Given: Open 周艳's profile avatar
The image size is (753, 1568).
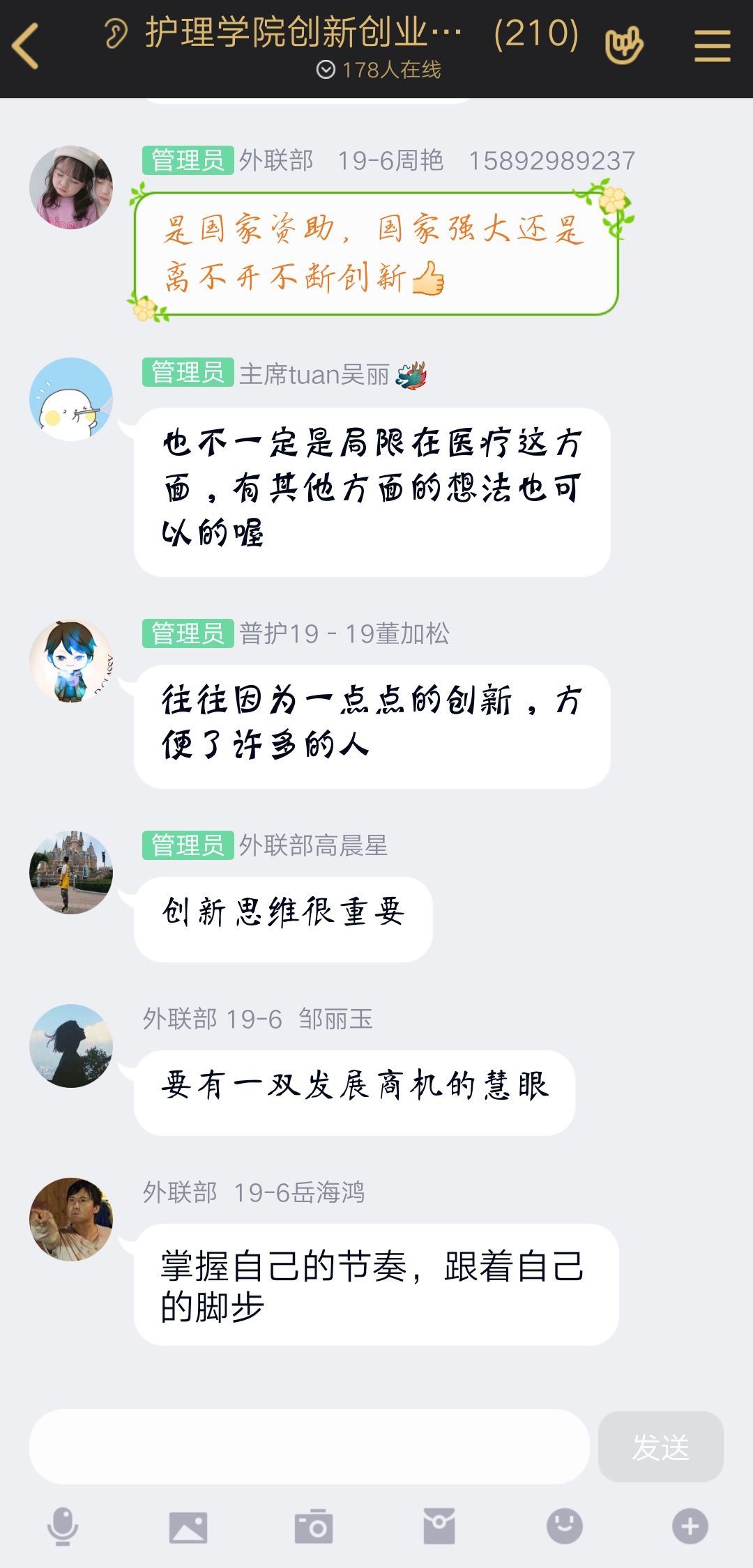Looking at the screenshot, I should (71, 187).
